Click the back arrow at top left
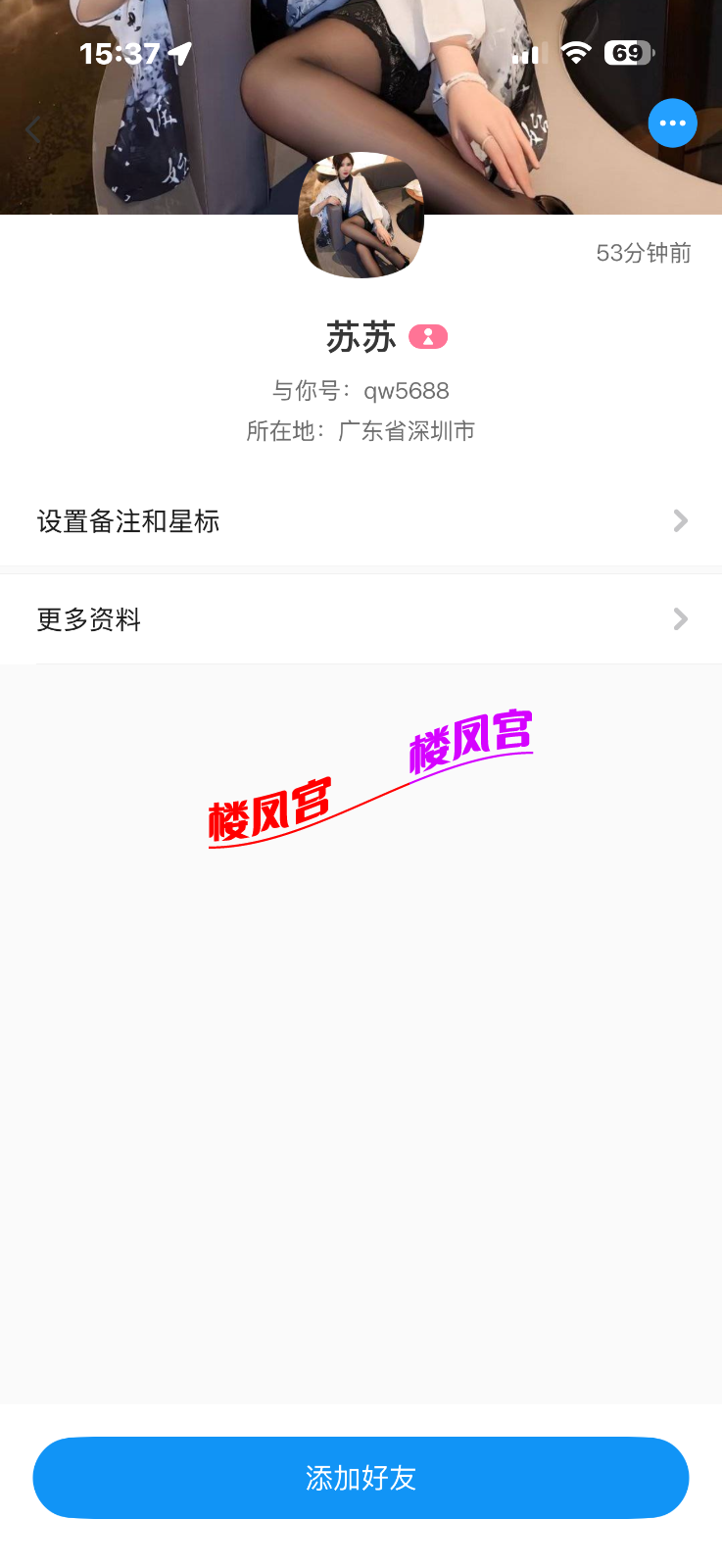 coord(32,128)
